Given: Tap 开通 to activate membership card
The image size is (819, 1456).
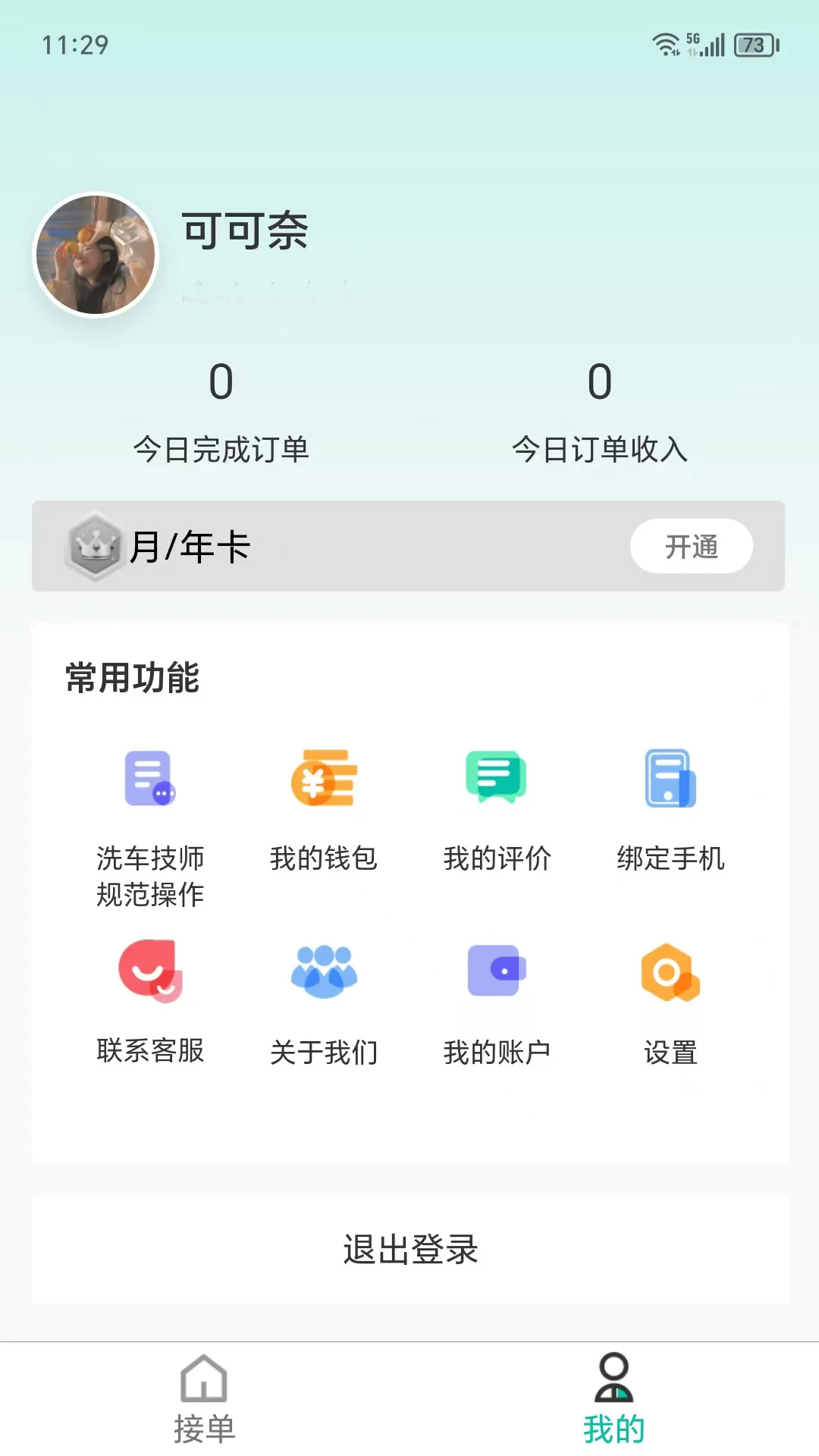Looking at the screenshot, I should coord(691,546).
